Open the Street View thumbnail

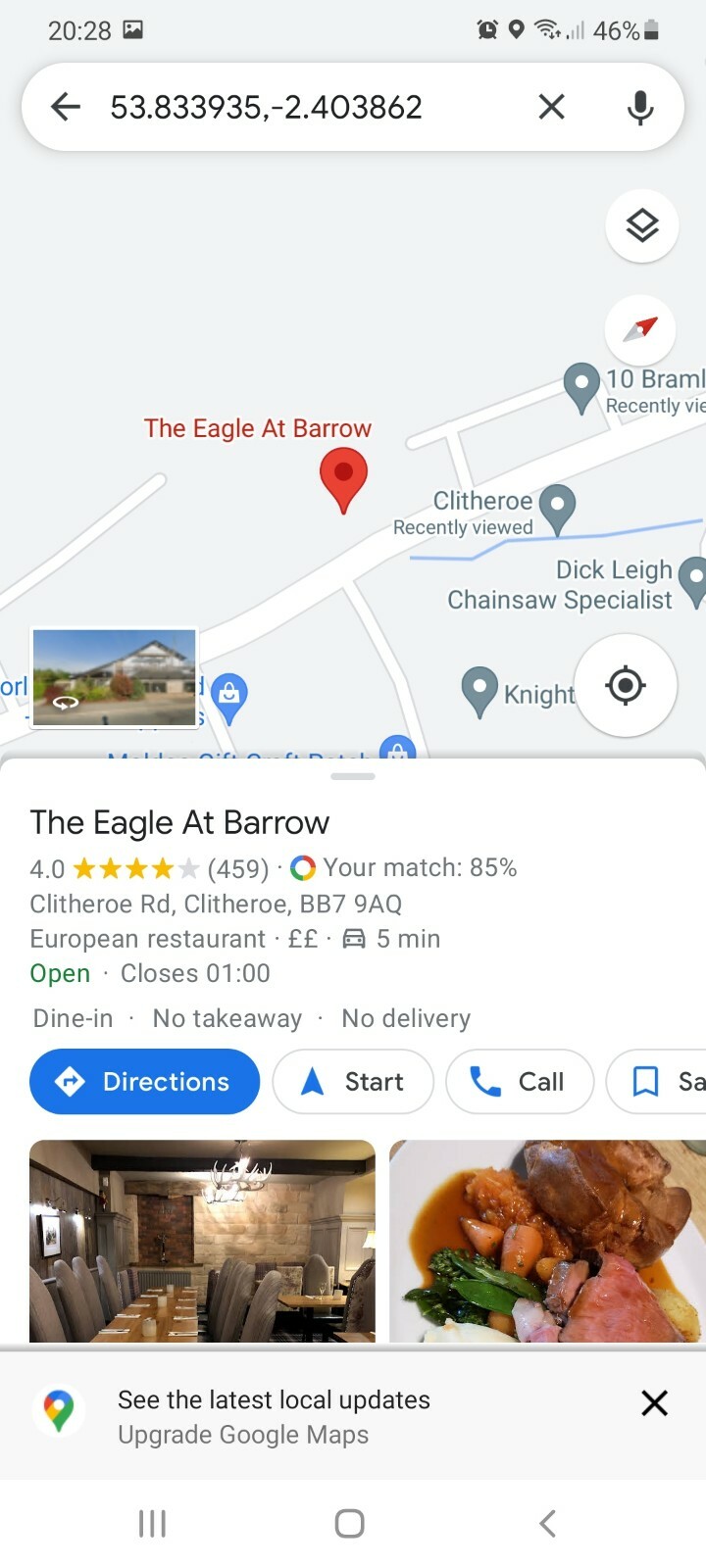(115, 677)
